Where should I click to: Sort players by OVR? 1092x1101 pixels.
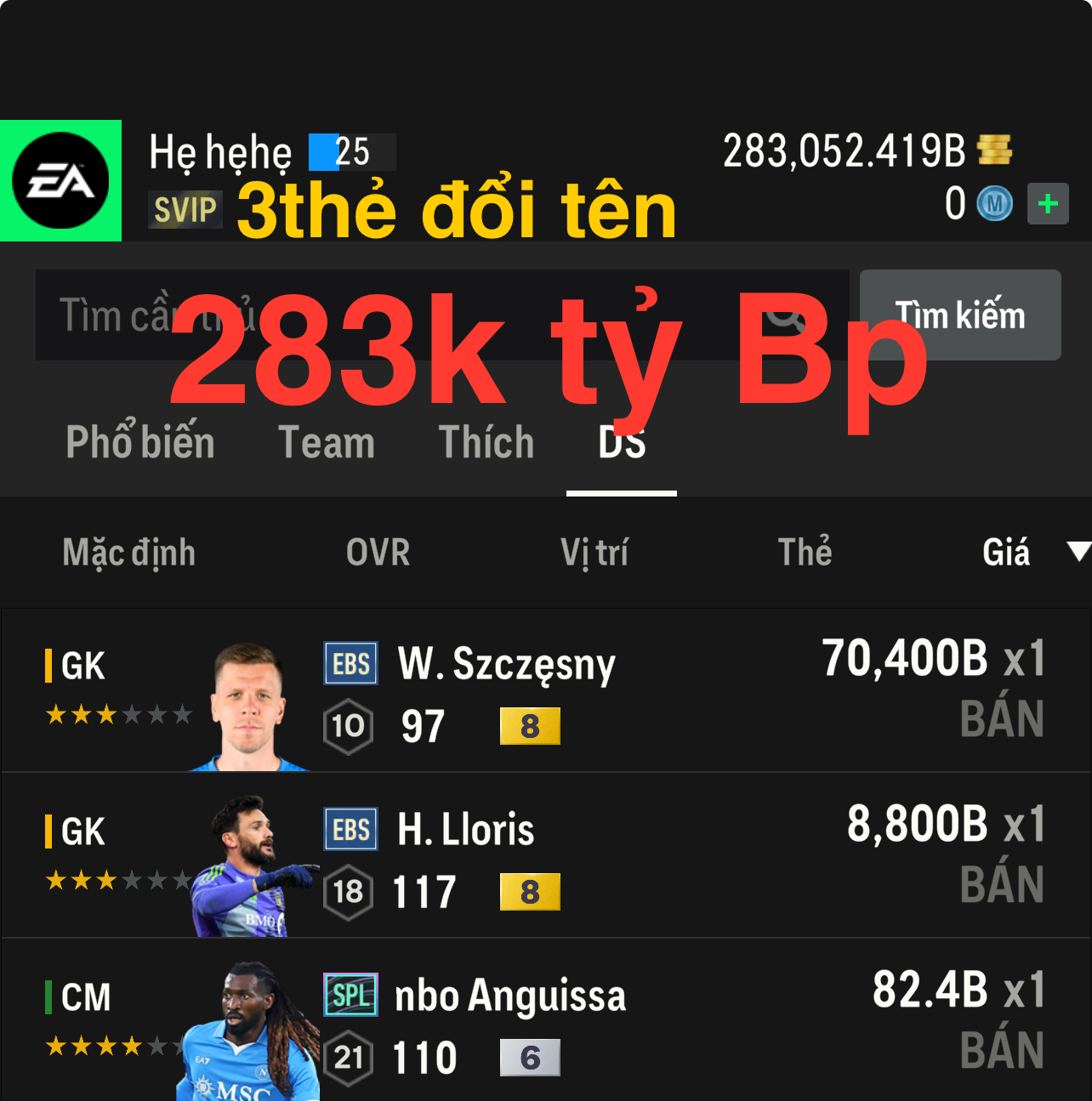pos(378,553)
